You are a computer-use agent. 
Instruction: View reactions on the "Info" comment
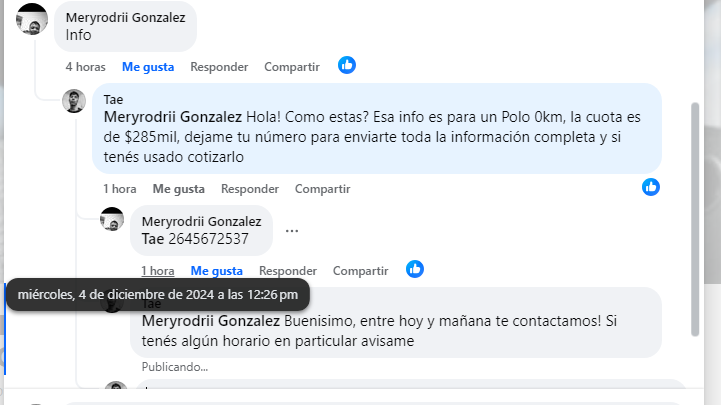click(x=347, y=65)
